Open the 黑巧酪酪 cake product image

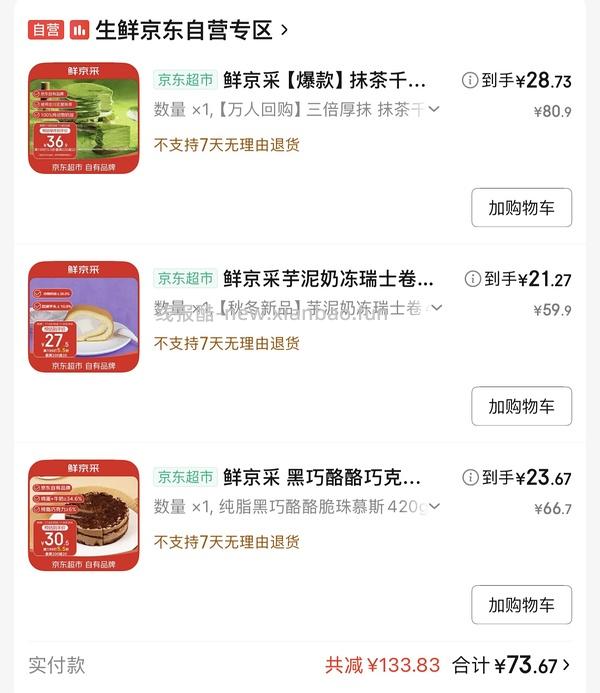click(x=84, y=515)
